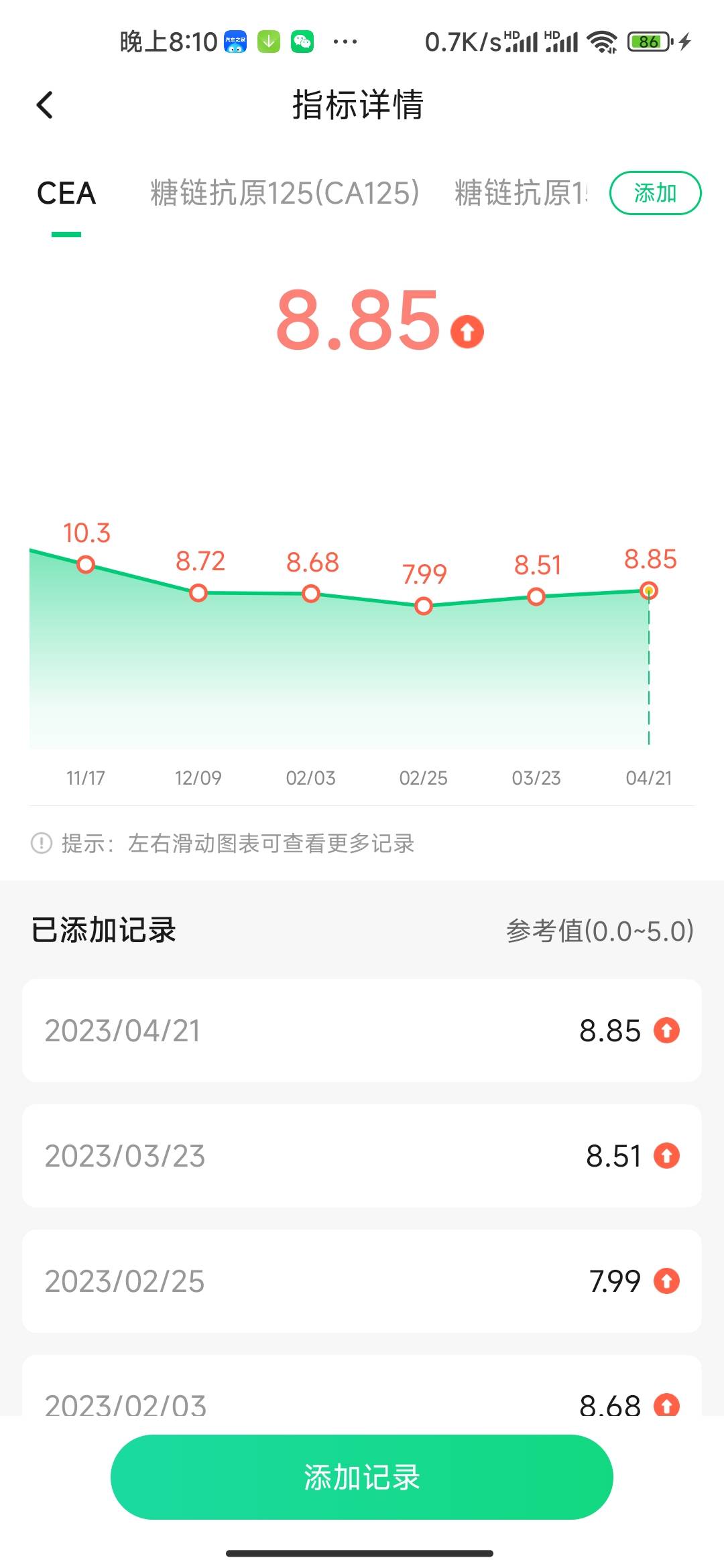Tap the back arrow to exit indicator details

point(44,105)
